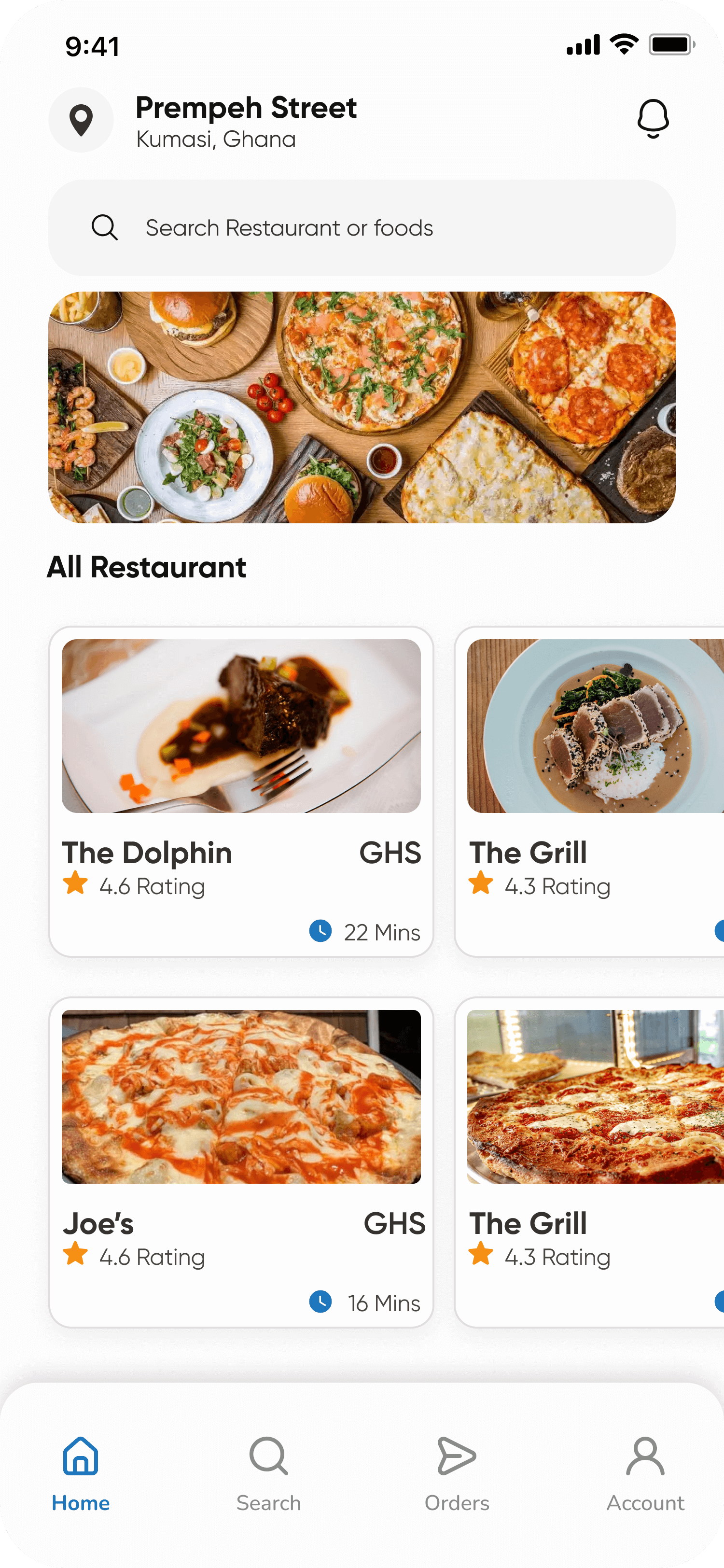Open the food promo banner
This screenshot has width=724, height=1568.
coord(362,407)
